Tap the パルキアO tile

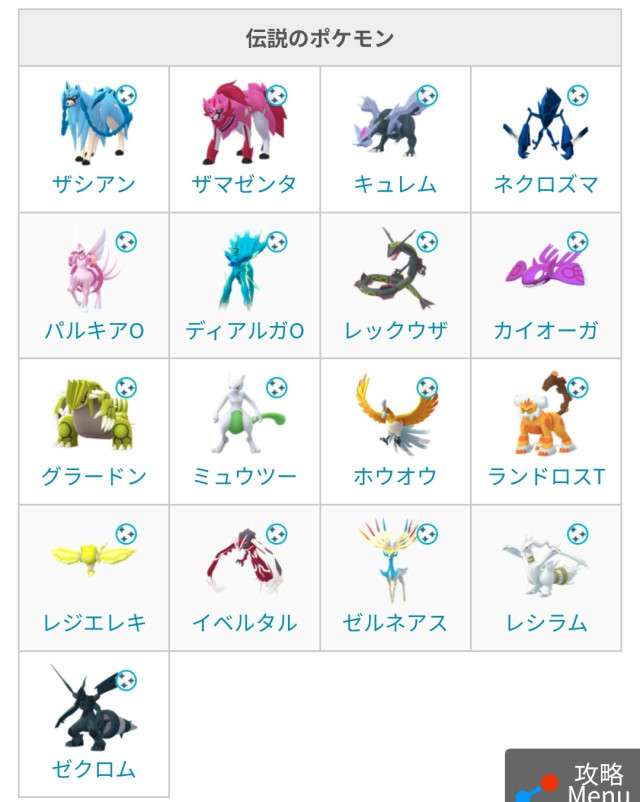coord(94,286)
